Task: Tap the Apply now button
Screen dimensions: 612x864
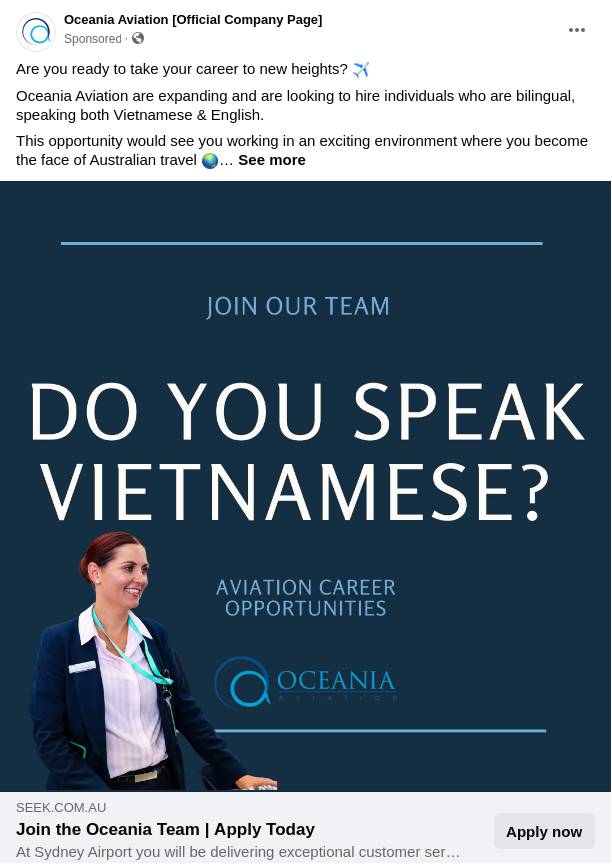Action: tap(543, 831)
